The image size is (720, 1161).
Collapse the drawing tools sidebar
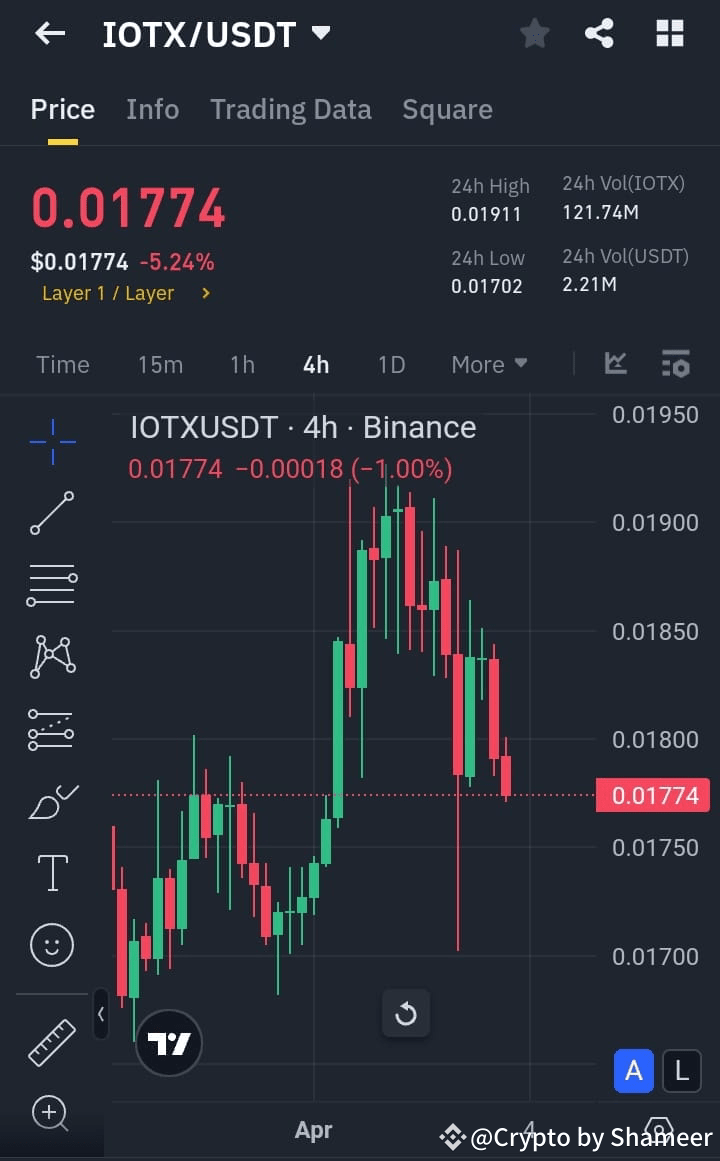(x=101, y=1014)
